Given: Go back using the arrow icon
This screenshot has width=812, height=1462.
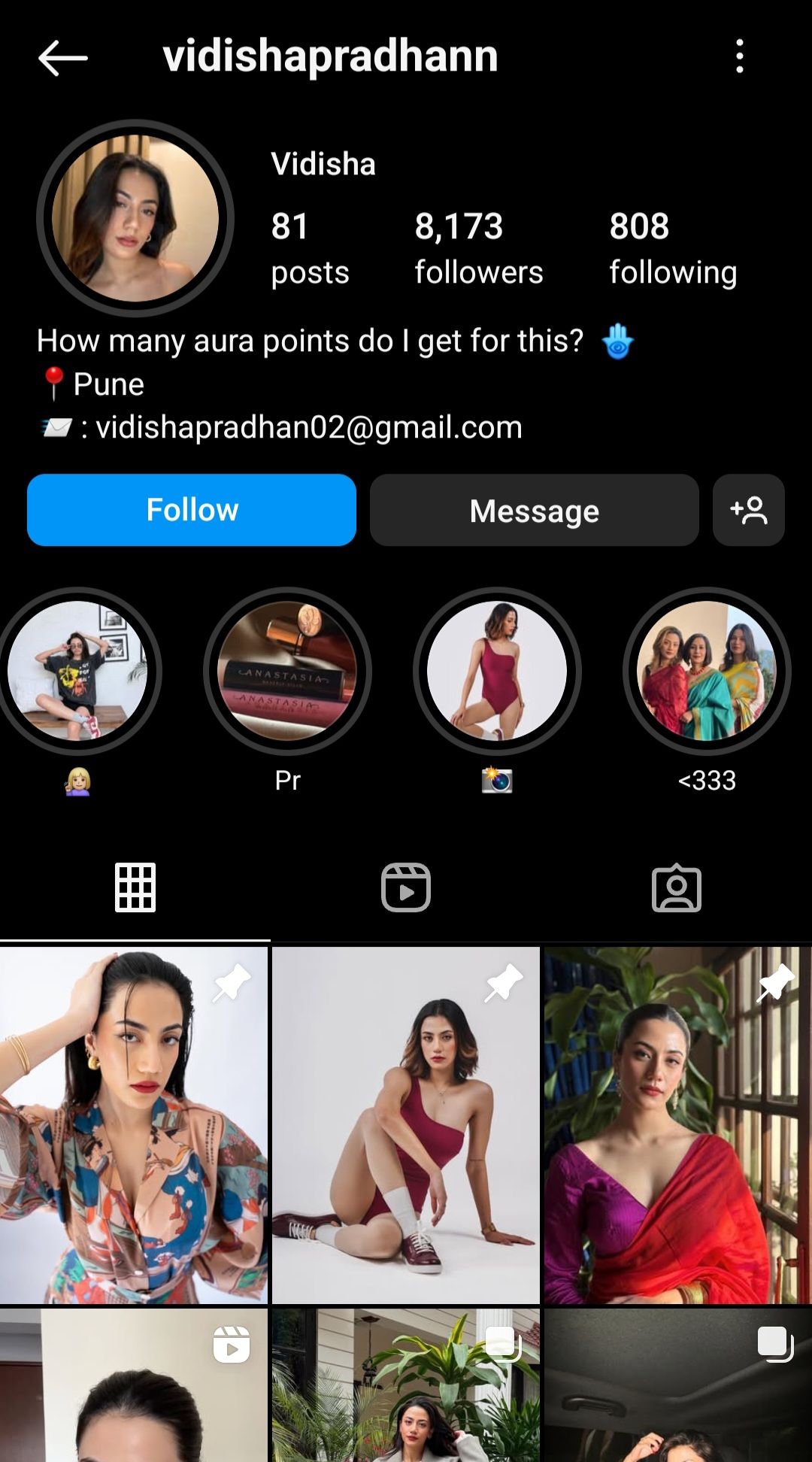Looking at the screenshot, I should (63, 57).
